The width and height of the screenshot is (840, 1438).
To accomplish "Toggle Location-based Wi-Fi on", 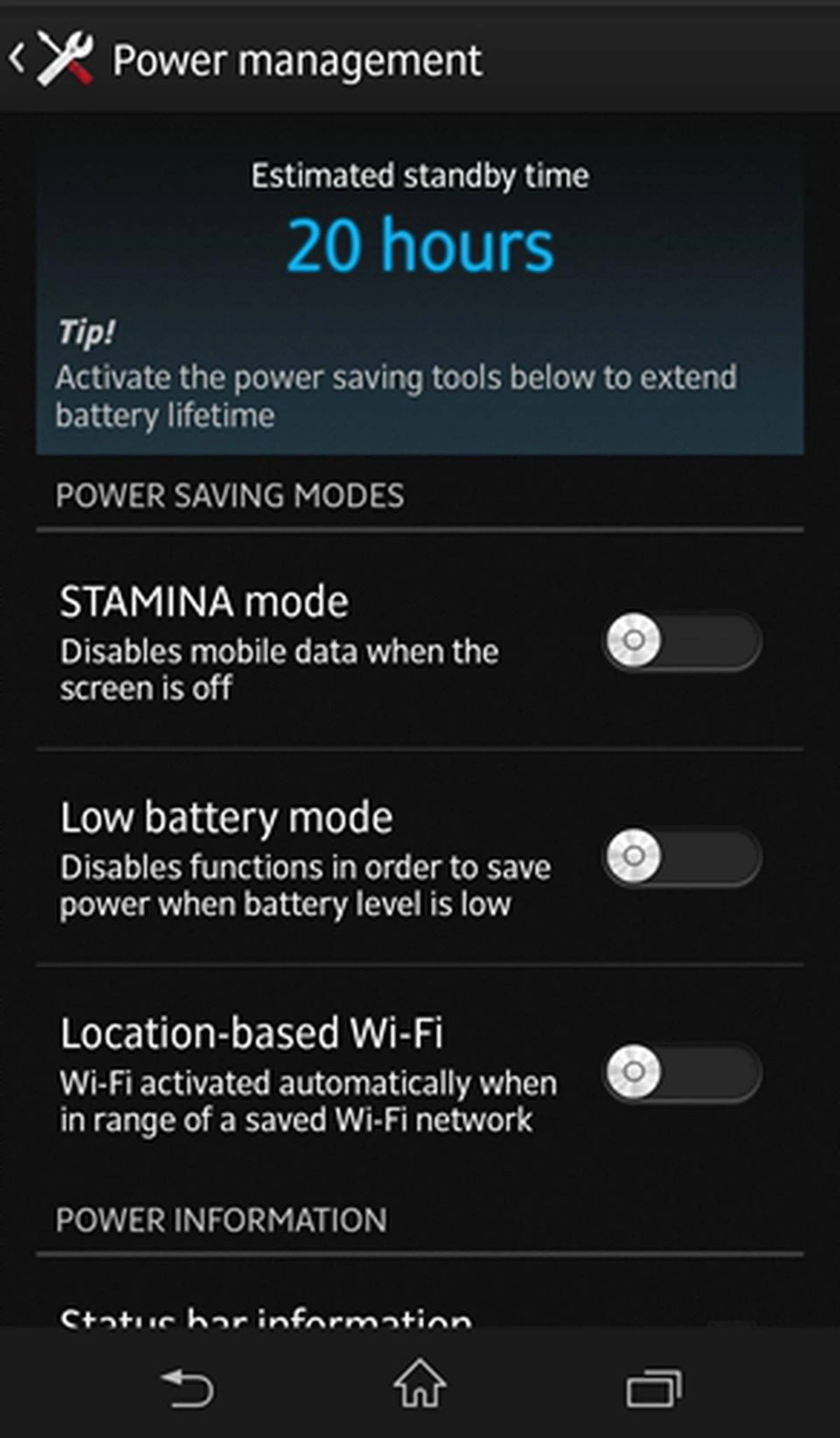I will tap(682, 1072).
